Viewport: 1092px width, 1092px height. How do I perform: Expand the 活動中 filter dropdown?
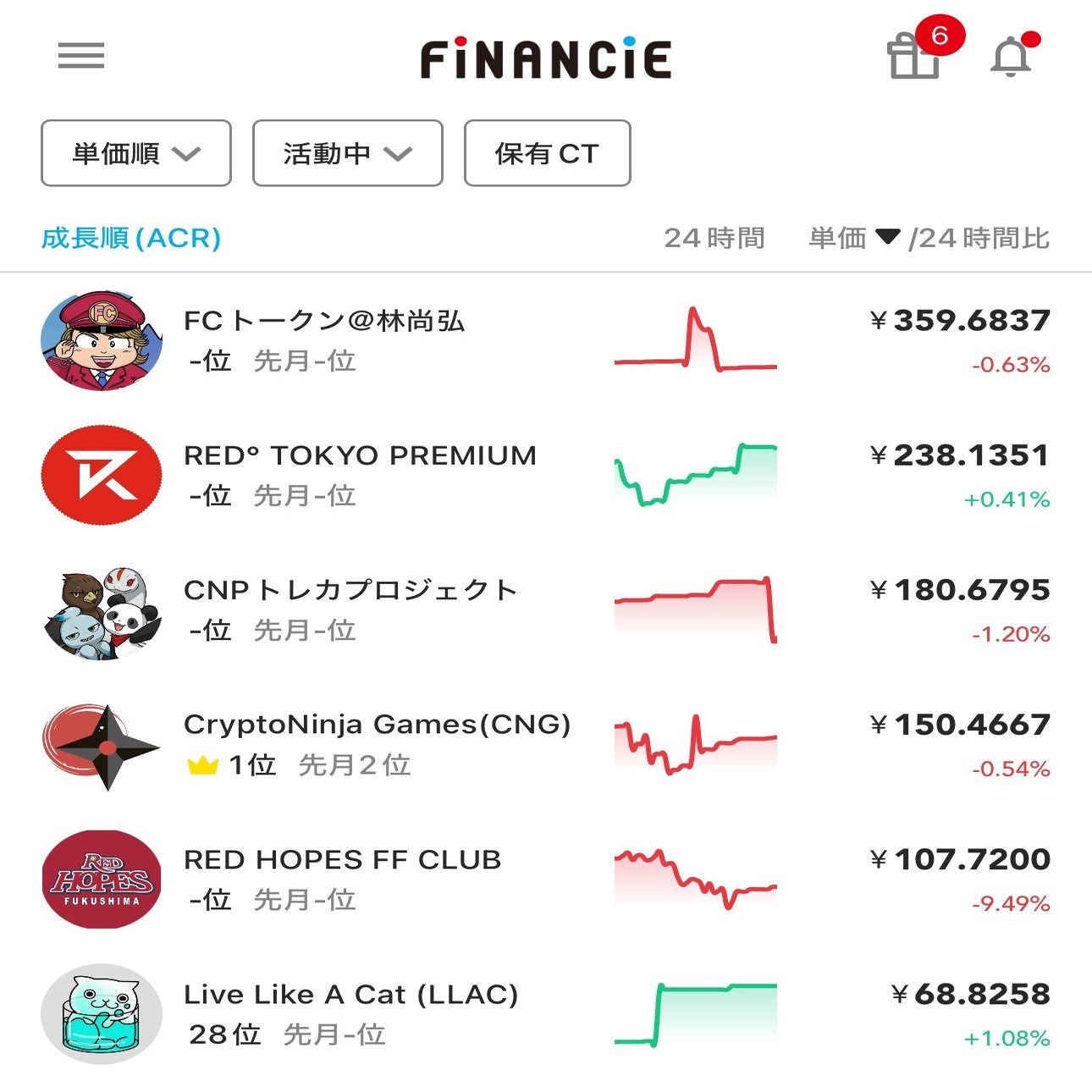[x=347, y=153]
